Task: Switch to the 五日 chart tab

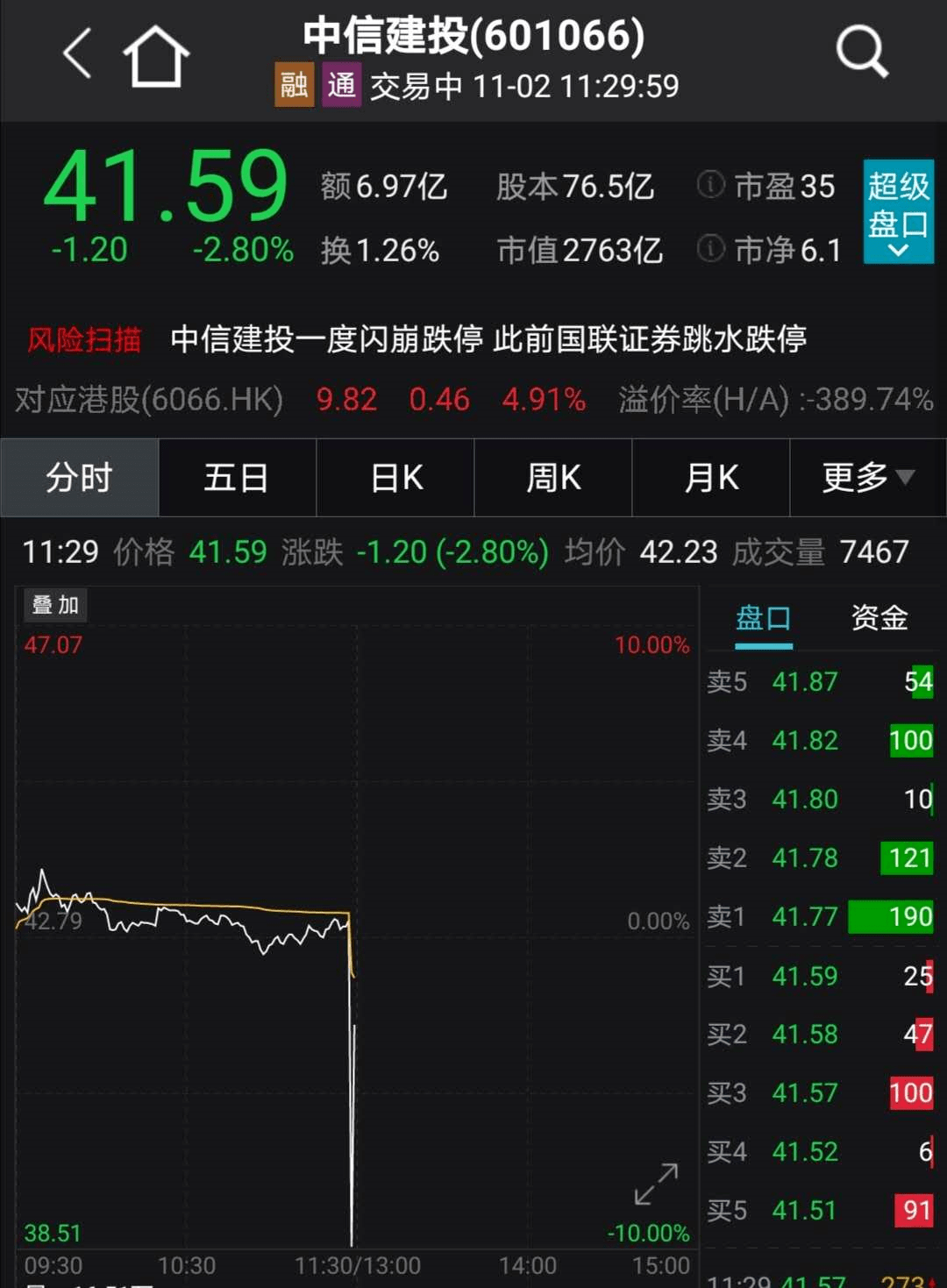Action: point(237,478)
